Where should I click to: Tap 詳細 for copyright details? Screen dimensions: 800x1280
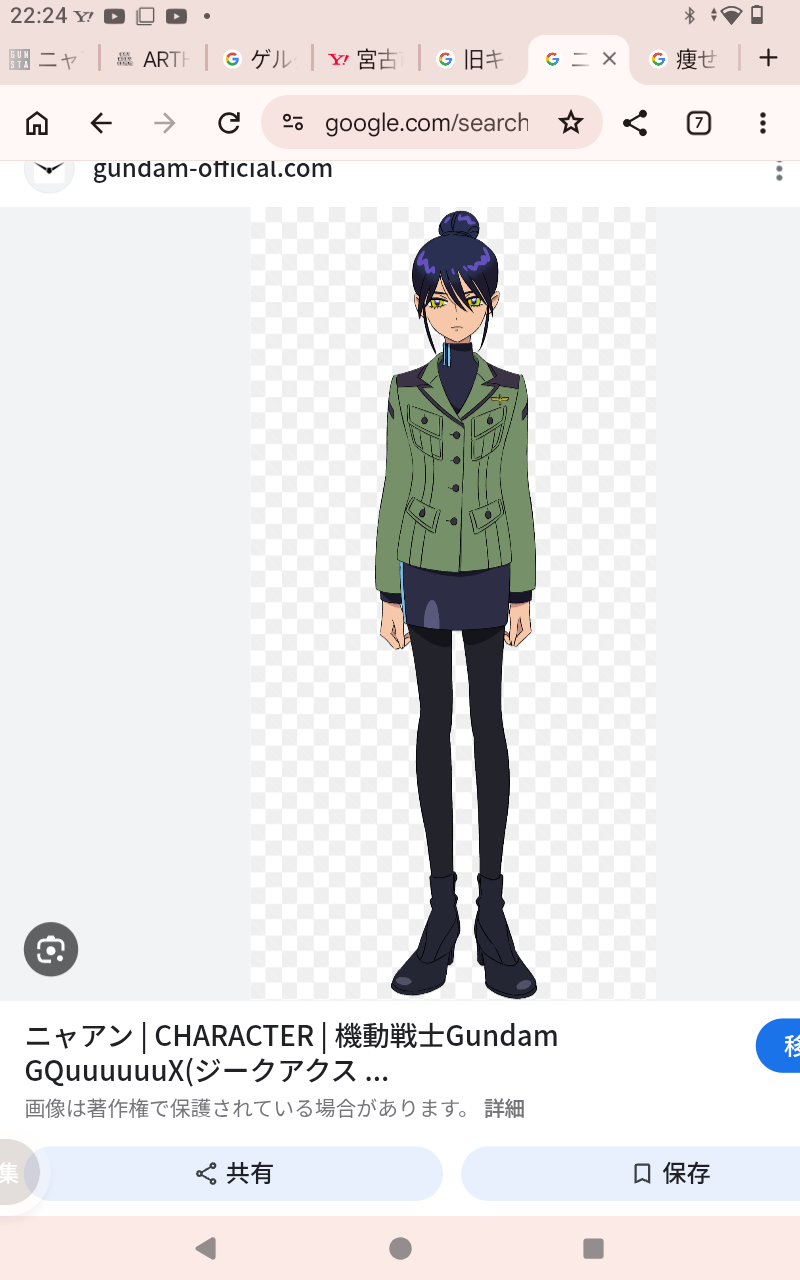504,1109
